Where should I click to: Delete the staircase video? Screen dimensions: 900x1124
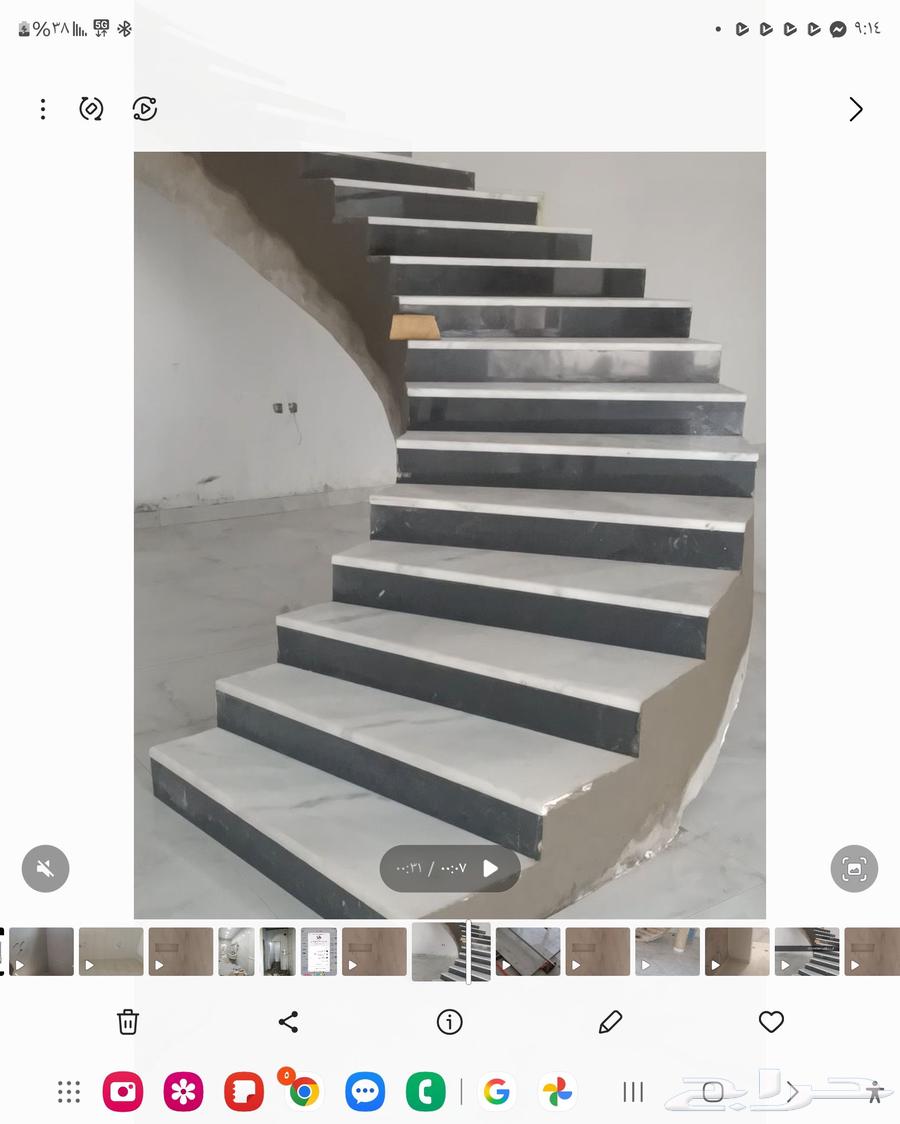coord(128,1022)
